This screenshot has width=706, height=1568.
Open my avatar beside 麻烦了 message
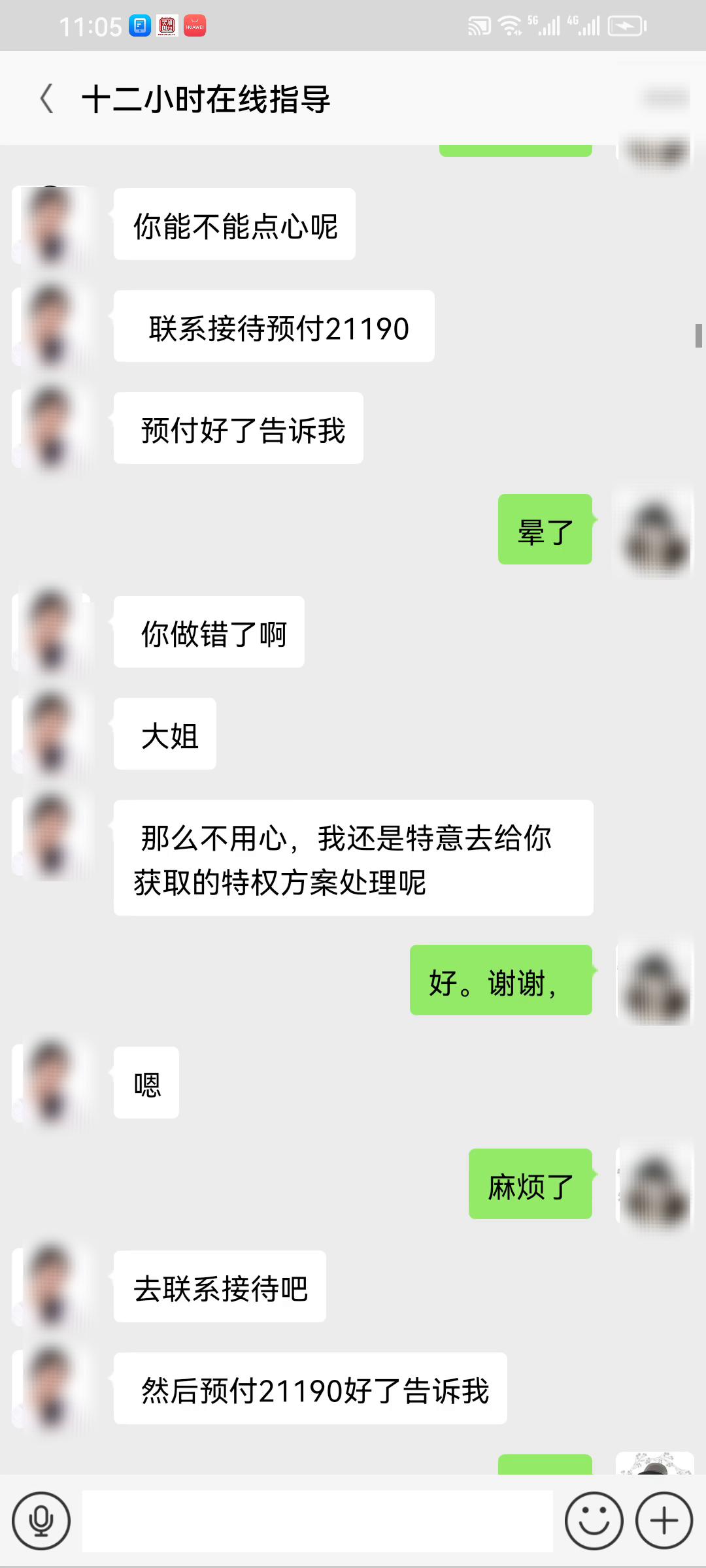pos(654,1185)
